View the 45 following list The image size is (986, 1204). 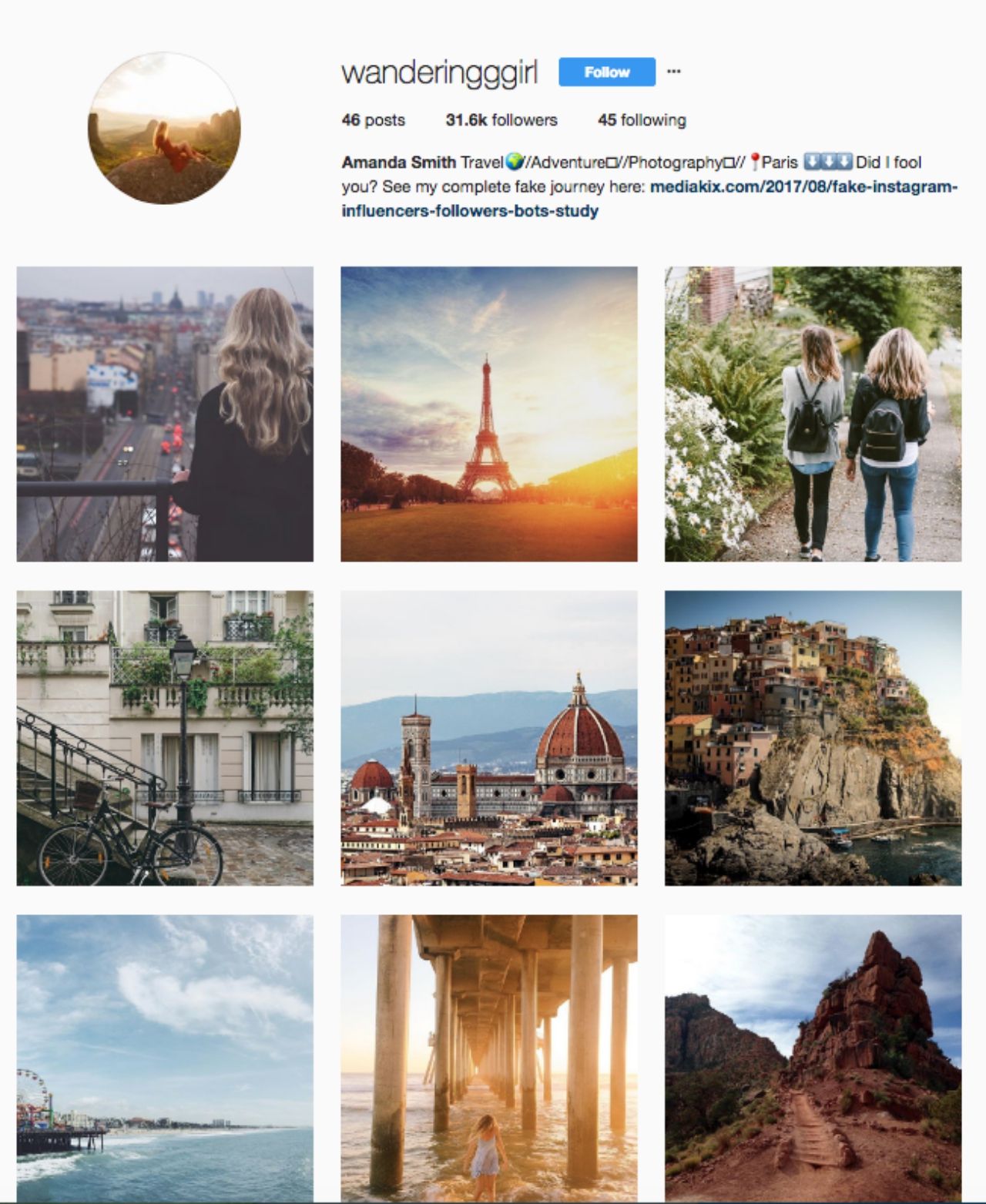pos(642,120)
